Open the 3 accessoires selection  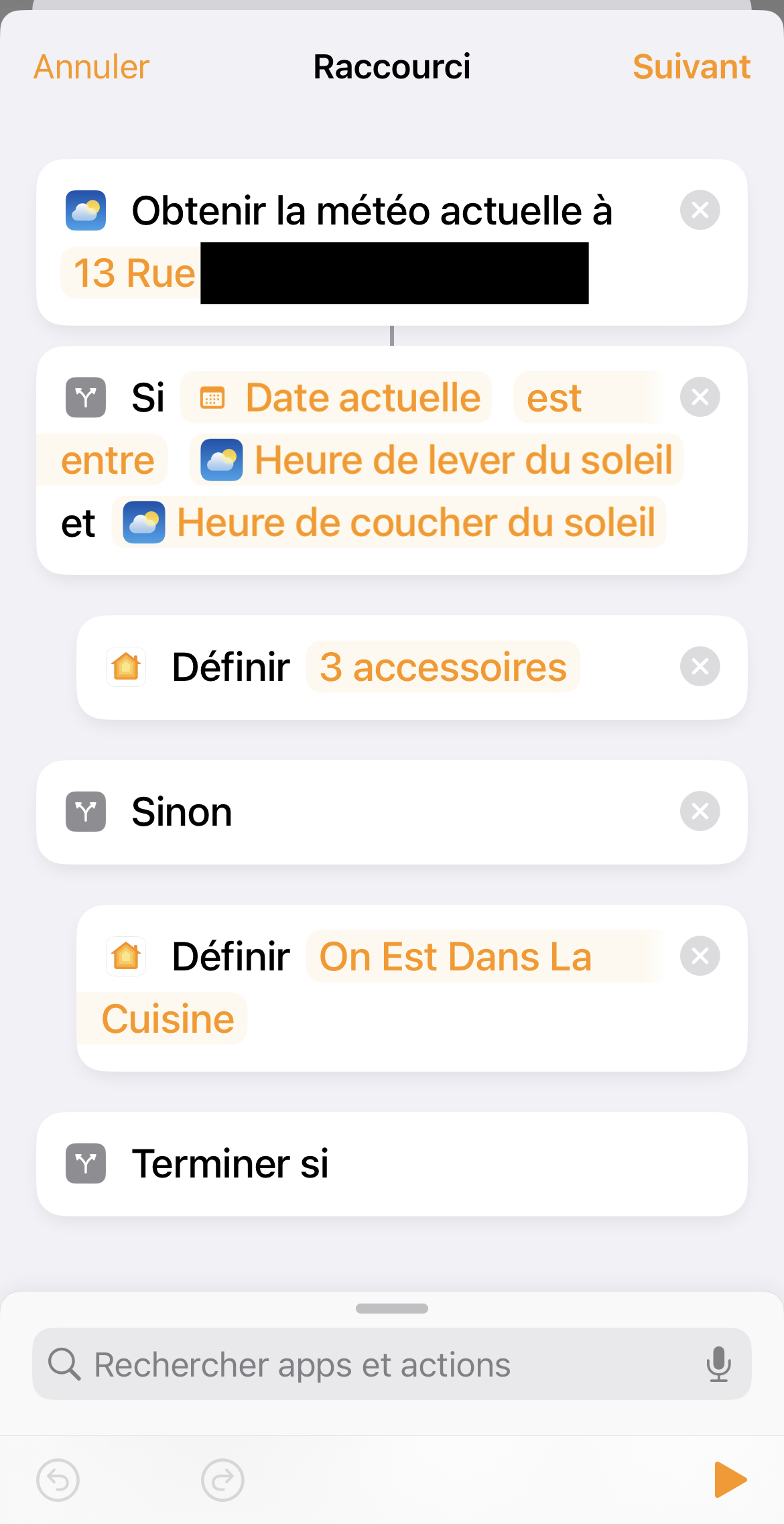click(x=442, y=668)
